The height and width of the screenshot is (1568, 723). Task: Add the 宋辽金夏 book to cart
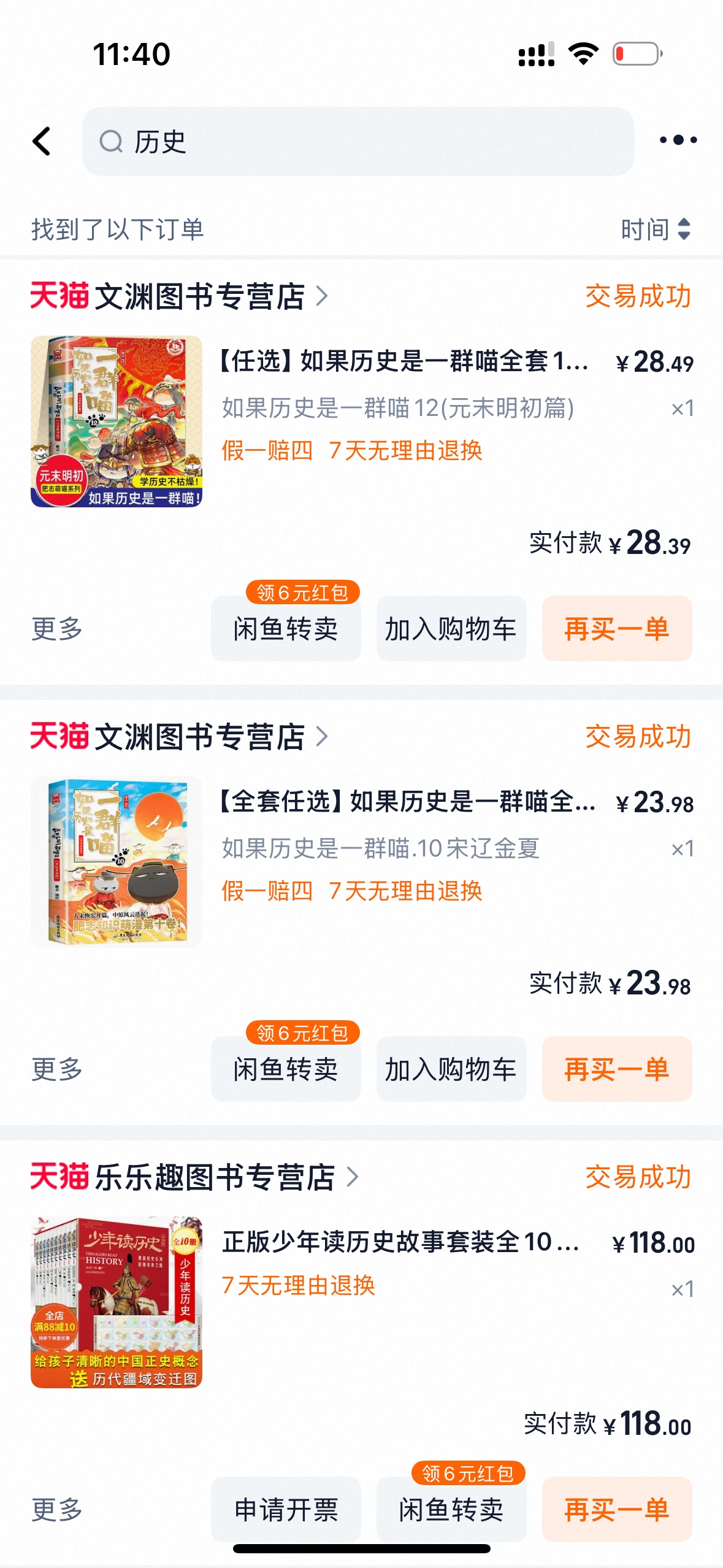point(451,1069)
